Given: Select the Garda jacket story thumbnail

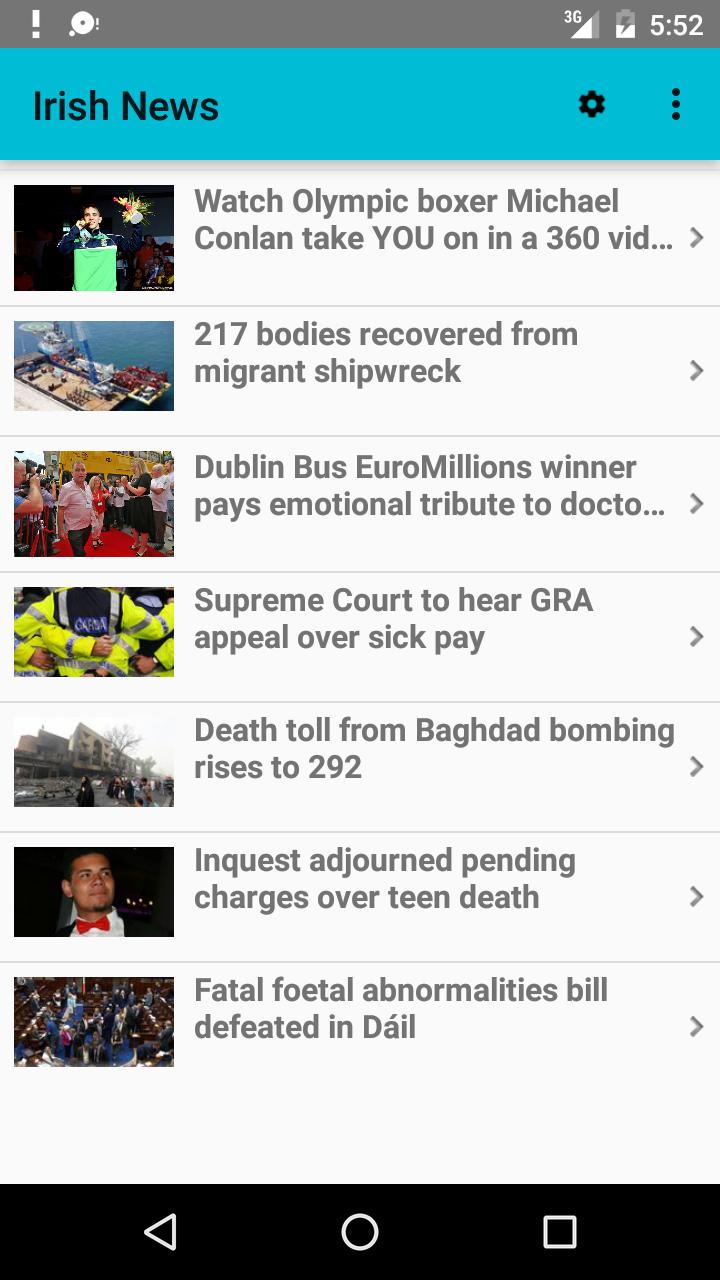Looking at the screenshot, I should click(93, 631).
